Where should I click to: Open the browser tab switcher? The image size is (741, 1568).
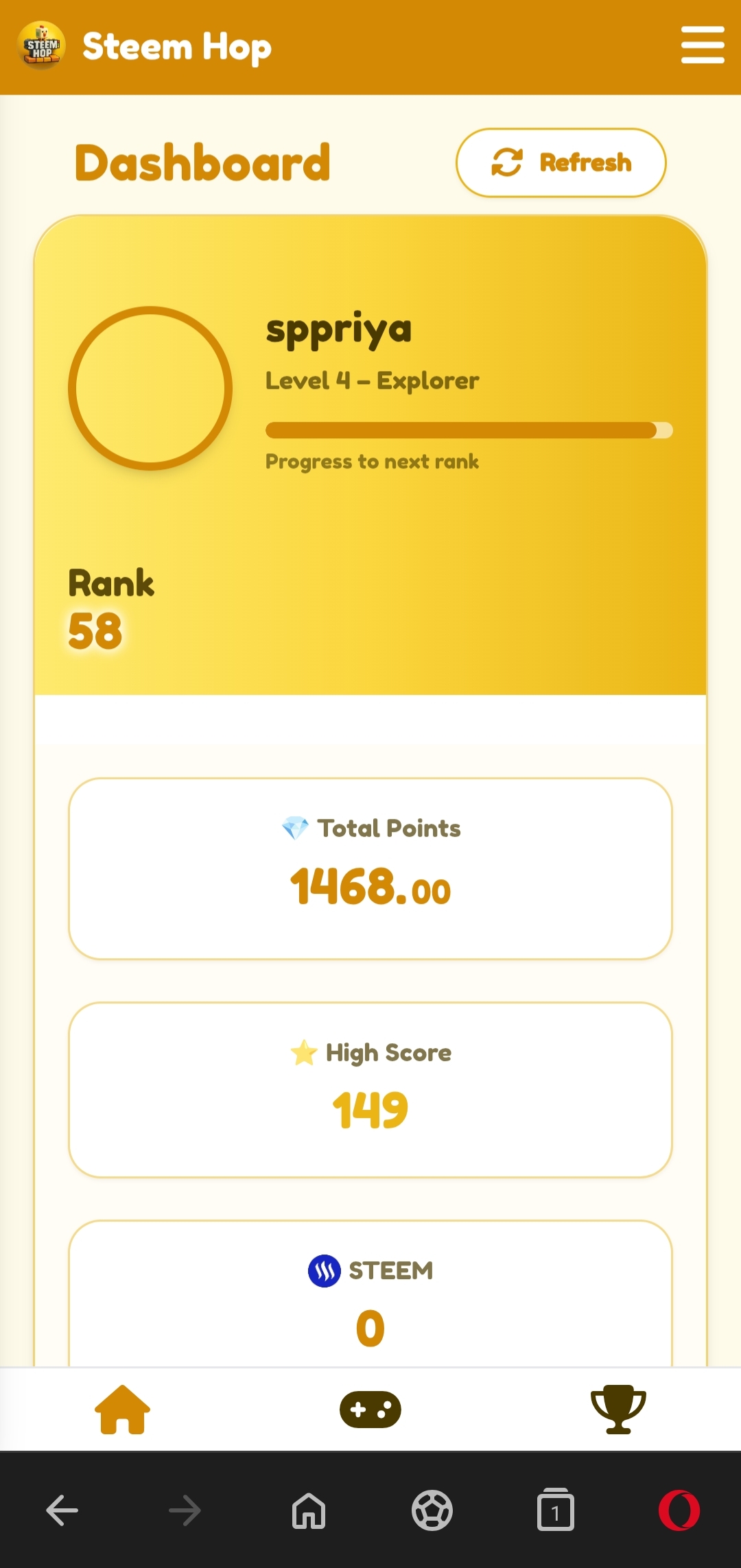(555, 1510)
